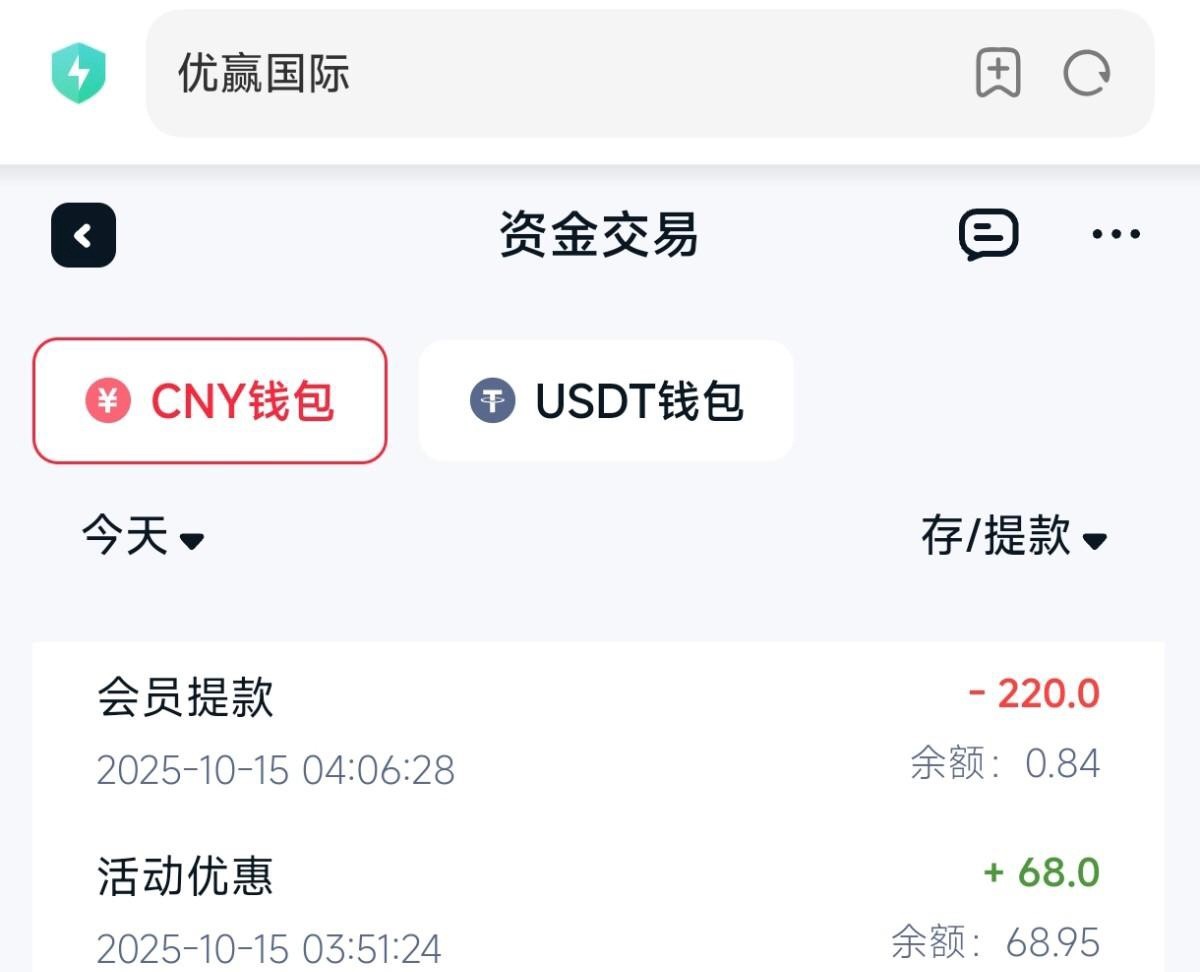1200x972 pixels.
Task: Expand the 存/提款 transaction type filter
Action: [1013, 537]
